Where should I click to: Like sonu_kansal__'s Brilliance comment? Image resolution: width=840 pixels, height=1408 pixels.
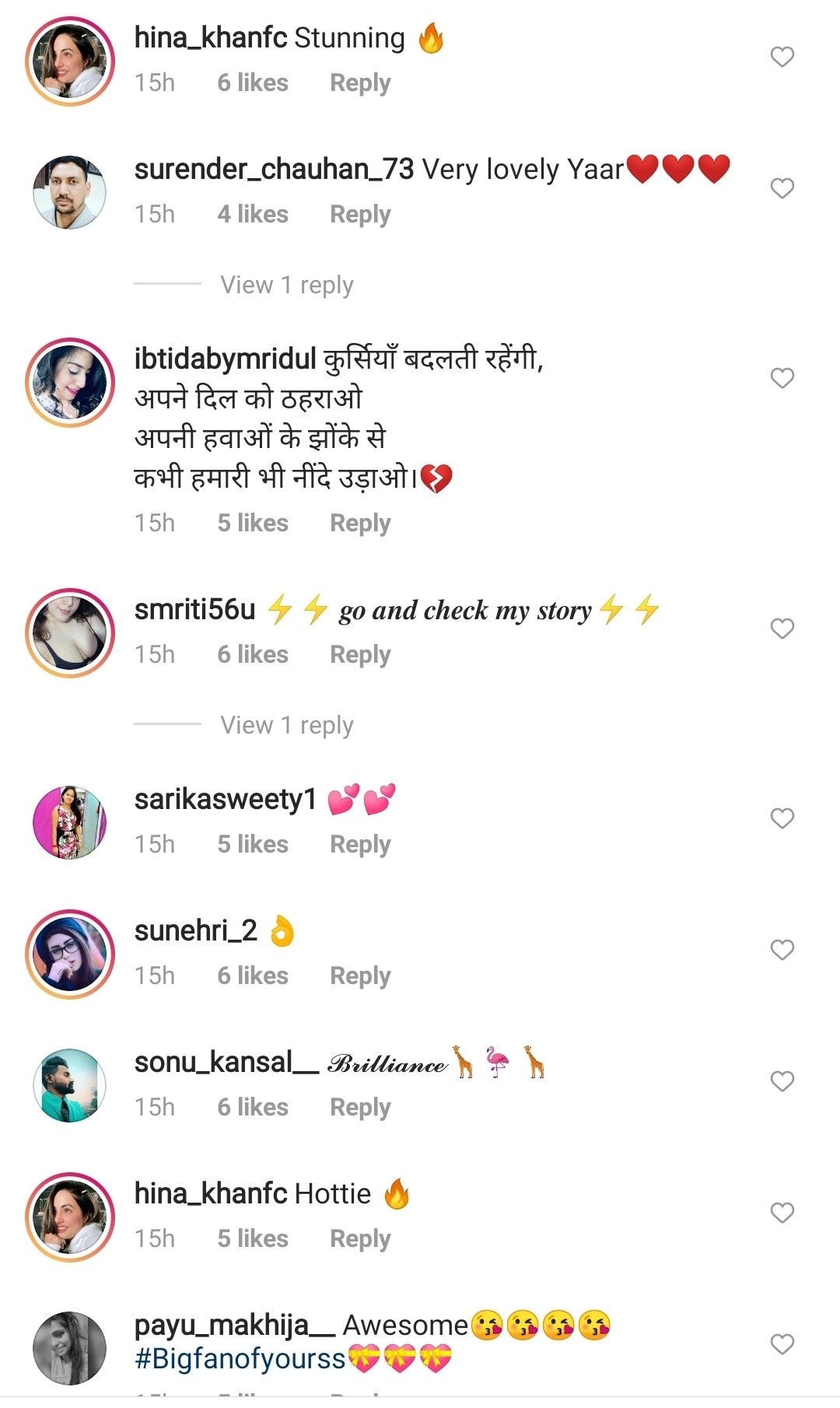coord(782,1081)
